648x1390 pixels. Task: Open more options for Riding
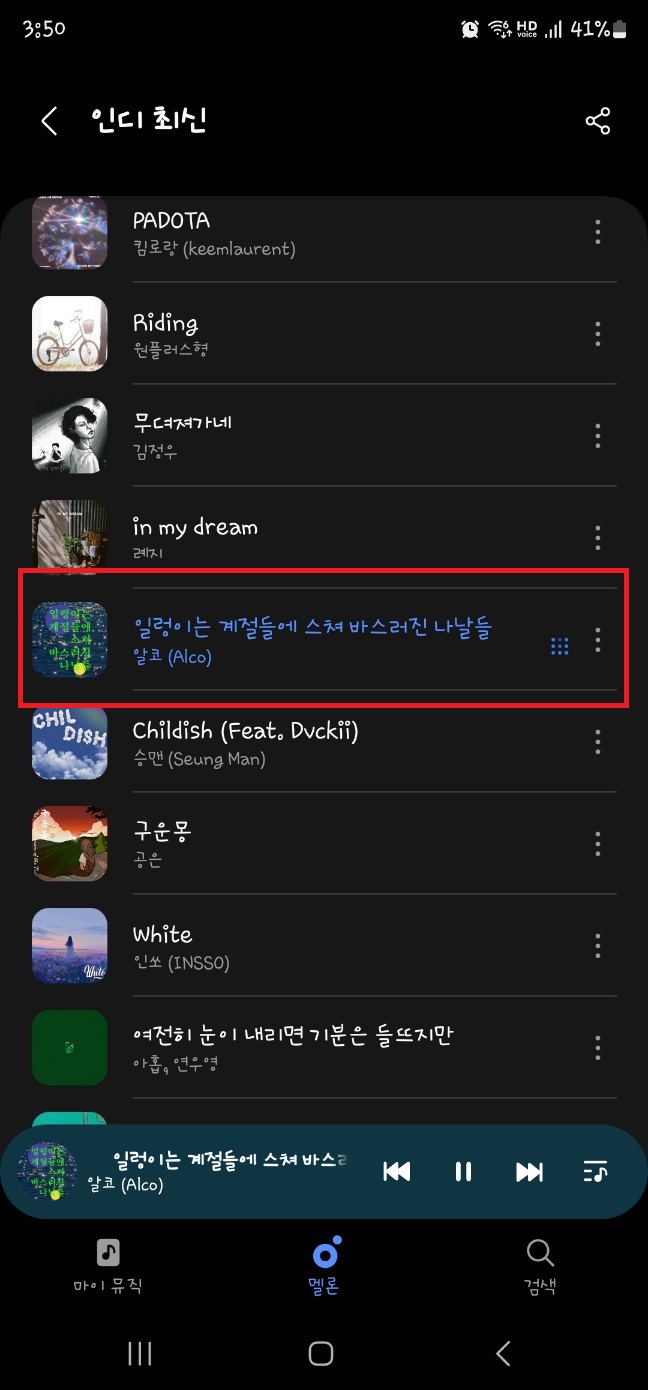click(x=597, y=334)
